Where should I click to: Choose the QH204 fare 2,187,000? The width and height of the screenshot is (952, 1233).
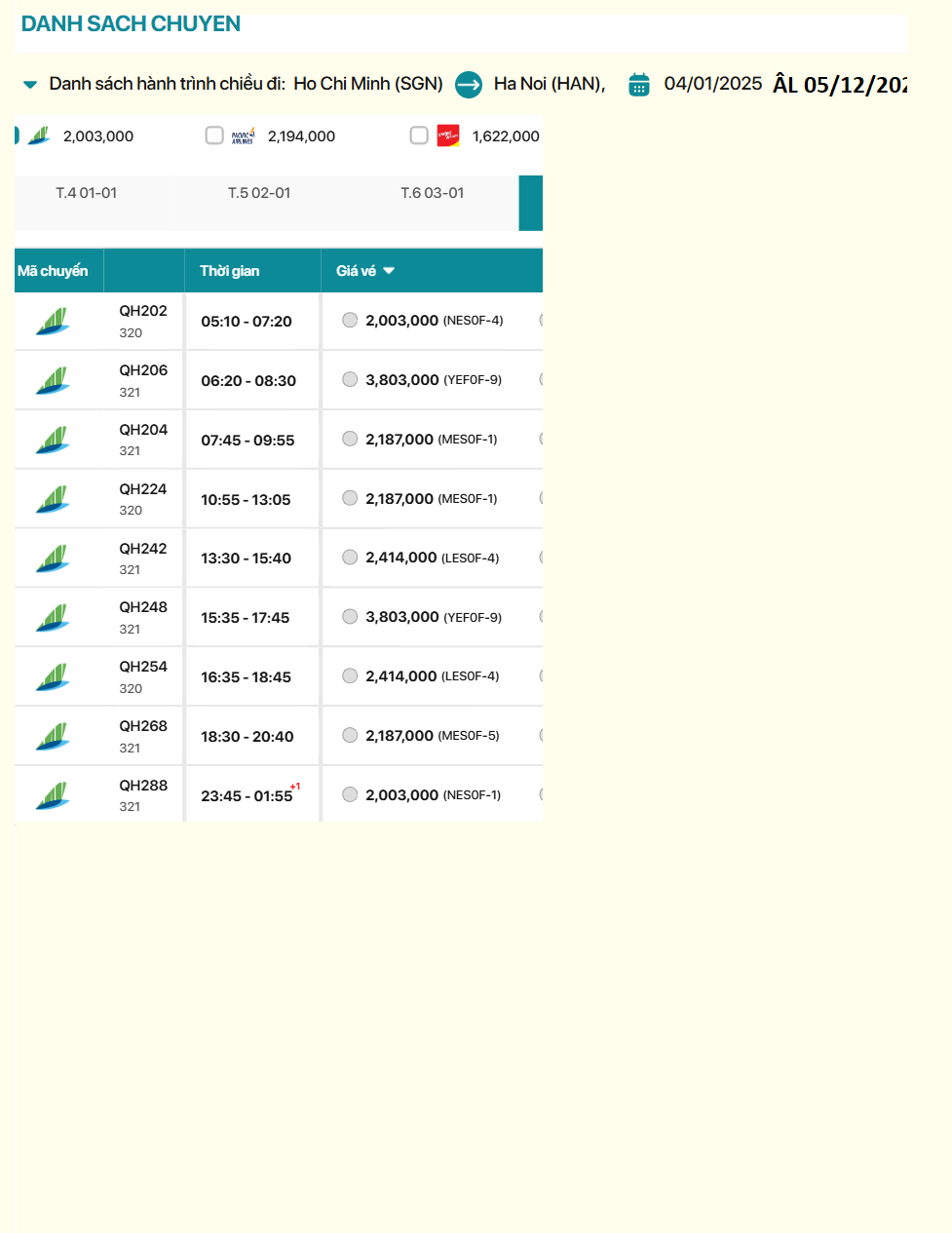click(350, 439)
